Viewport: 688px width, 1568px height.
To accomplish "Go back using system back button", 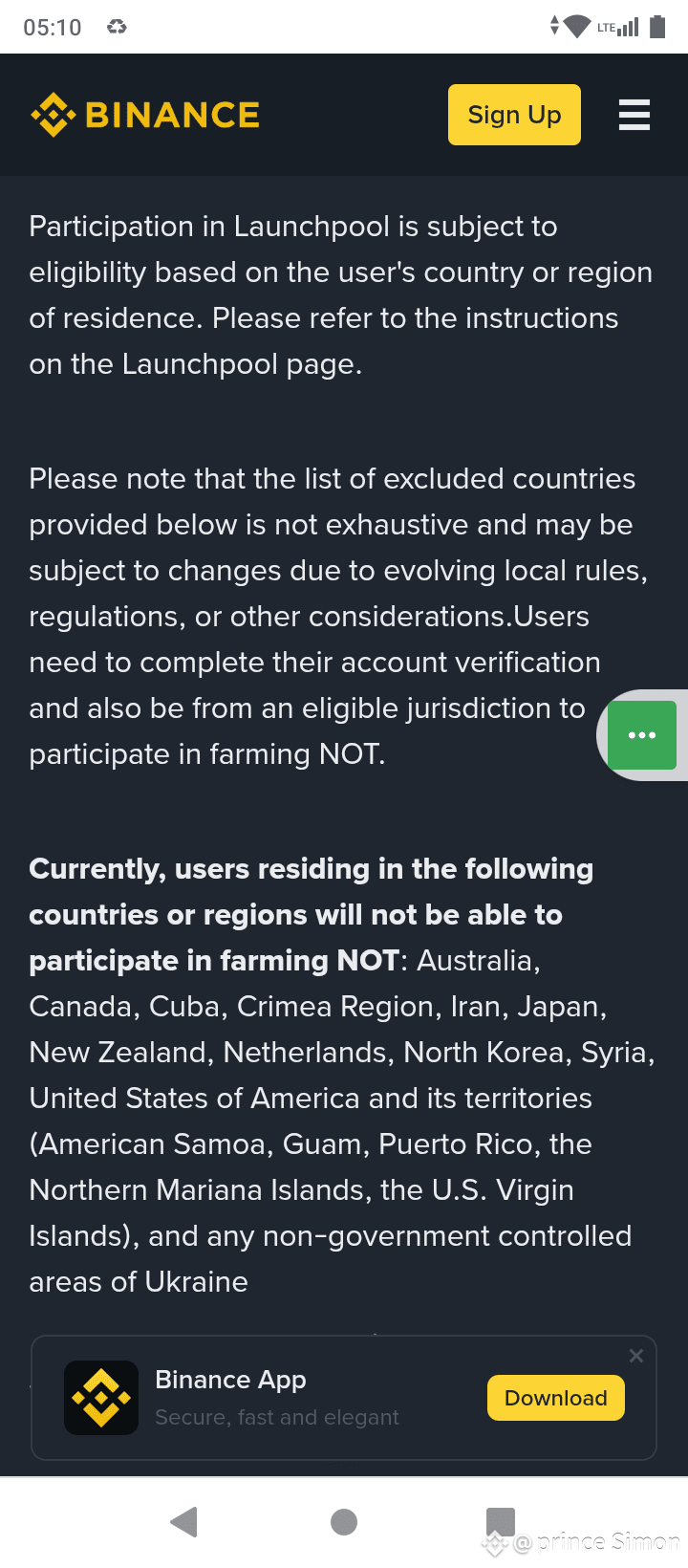I will tap(183, 1521).
